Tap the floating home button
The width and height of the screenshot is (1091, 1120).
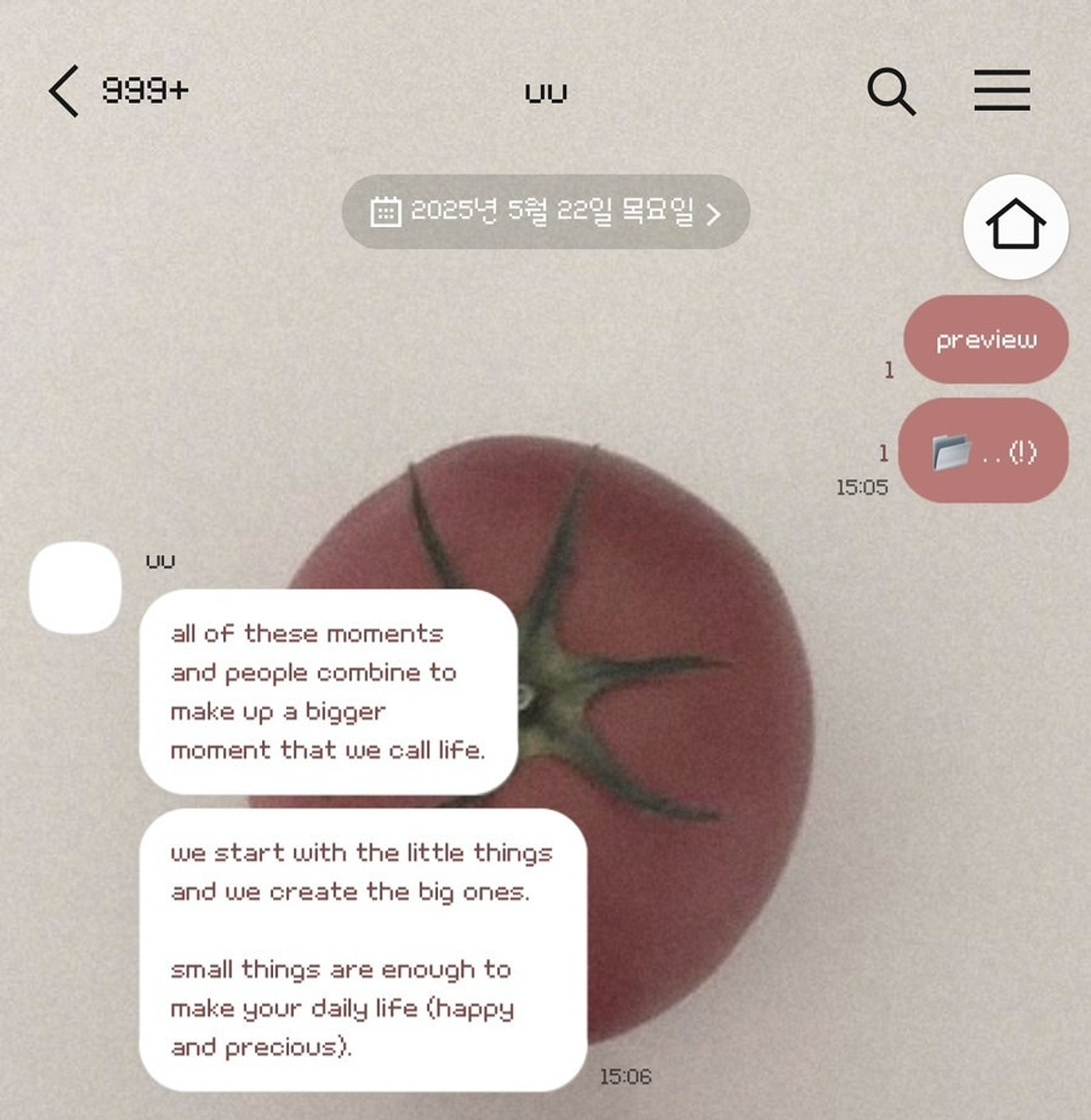tap(1015, 226)
